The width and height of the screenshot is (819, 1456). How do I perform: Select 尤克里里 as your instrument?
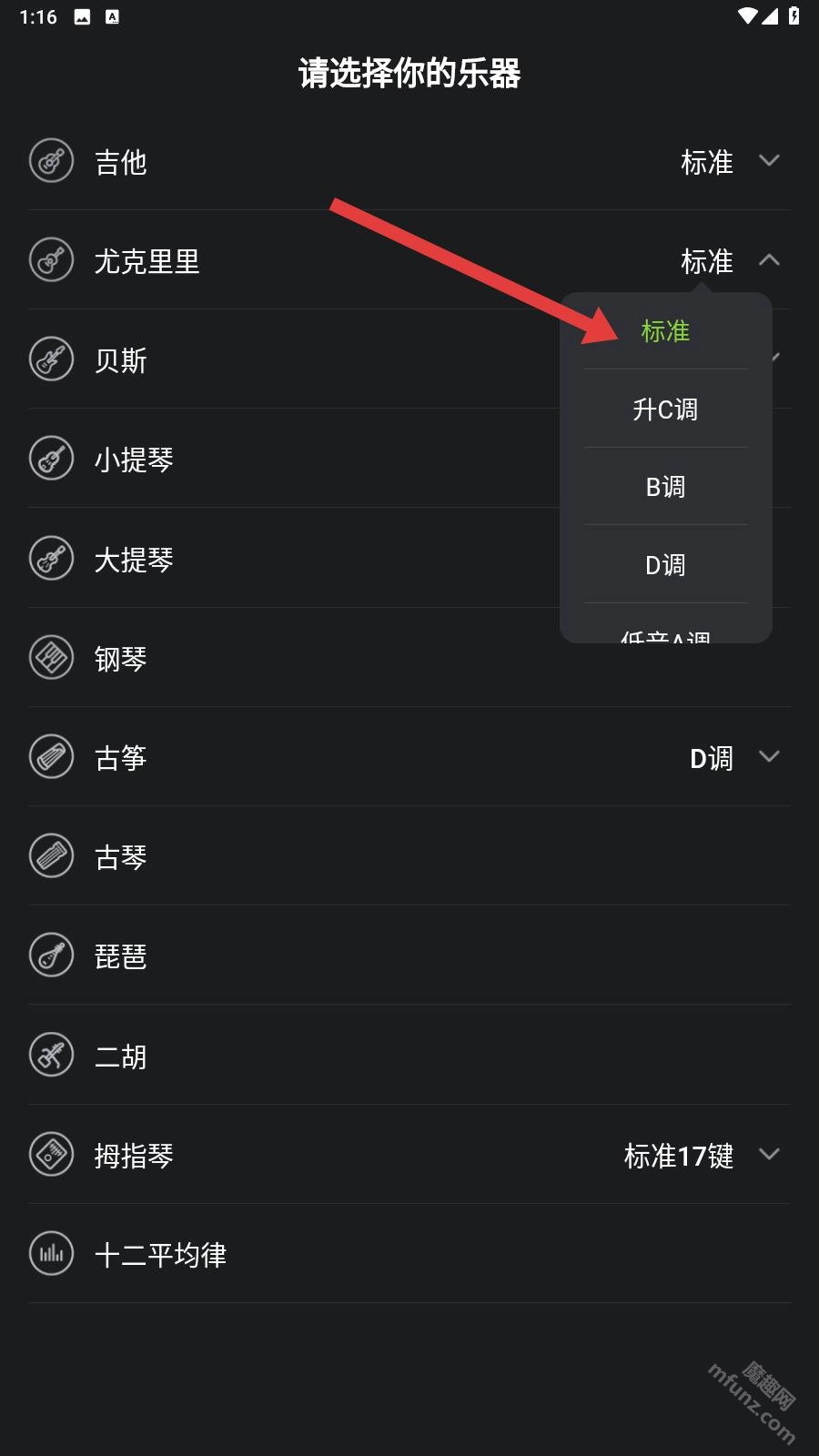coord(147,261)
